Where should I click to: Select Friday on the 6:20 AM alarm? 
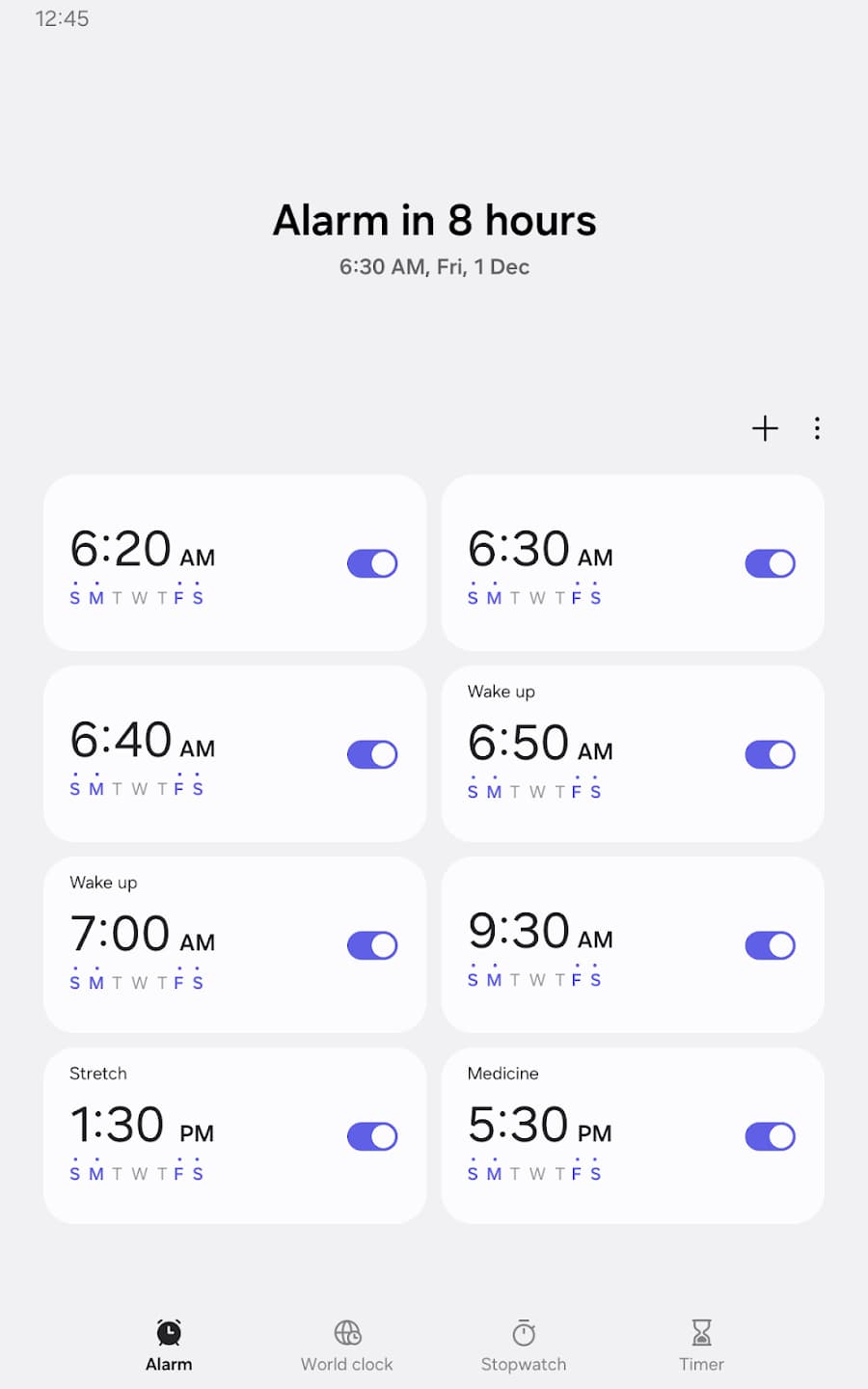point(179,598)
